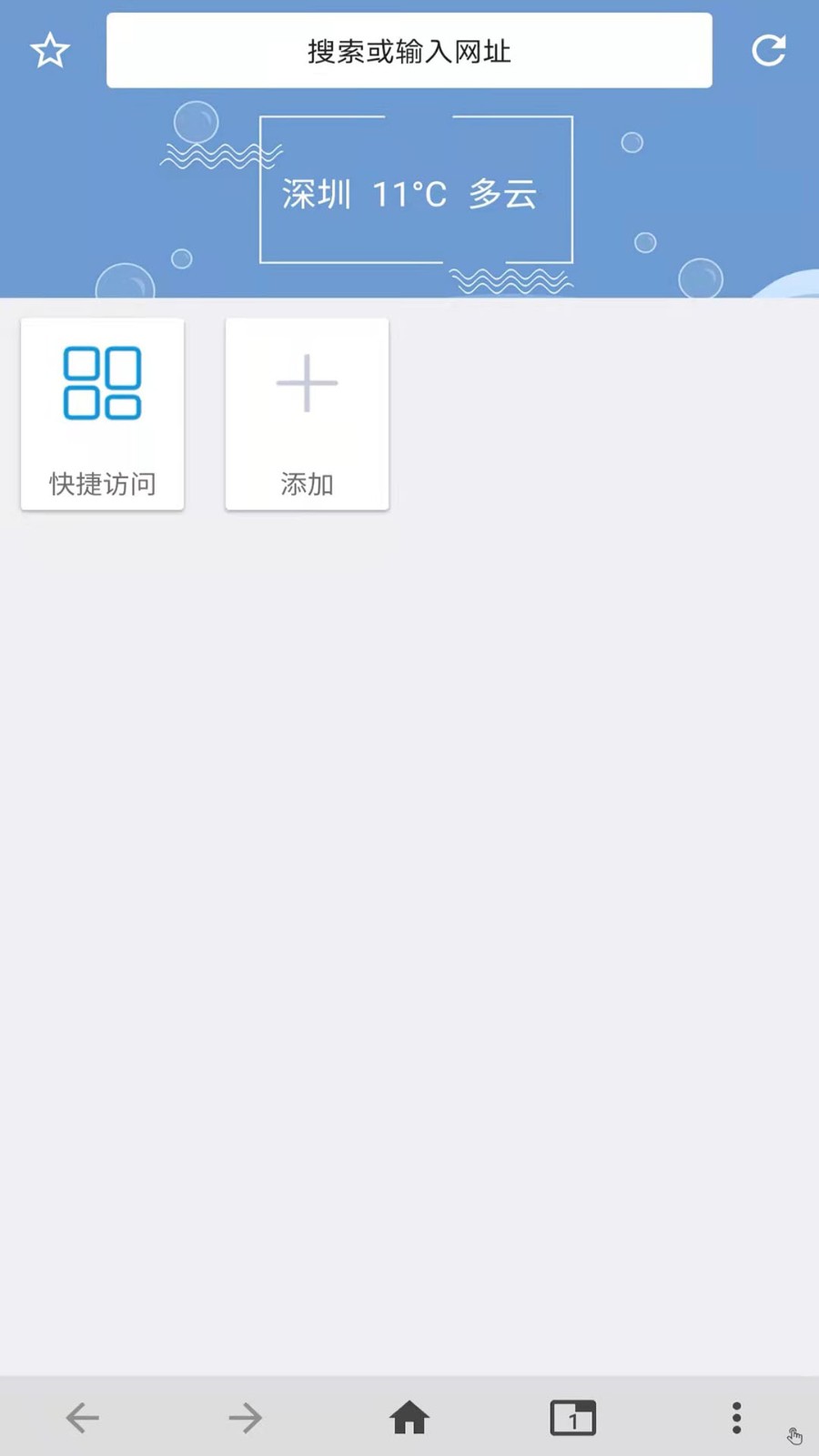Tap the bookmark star icon
This screenshot has height=1456, width=819.
click(50, 51)
